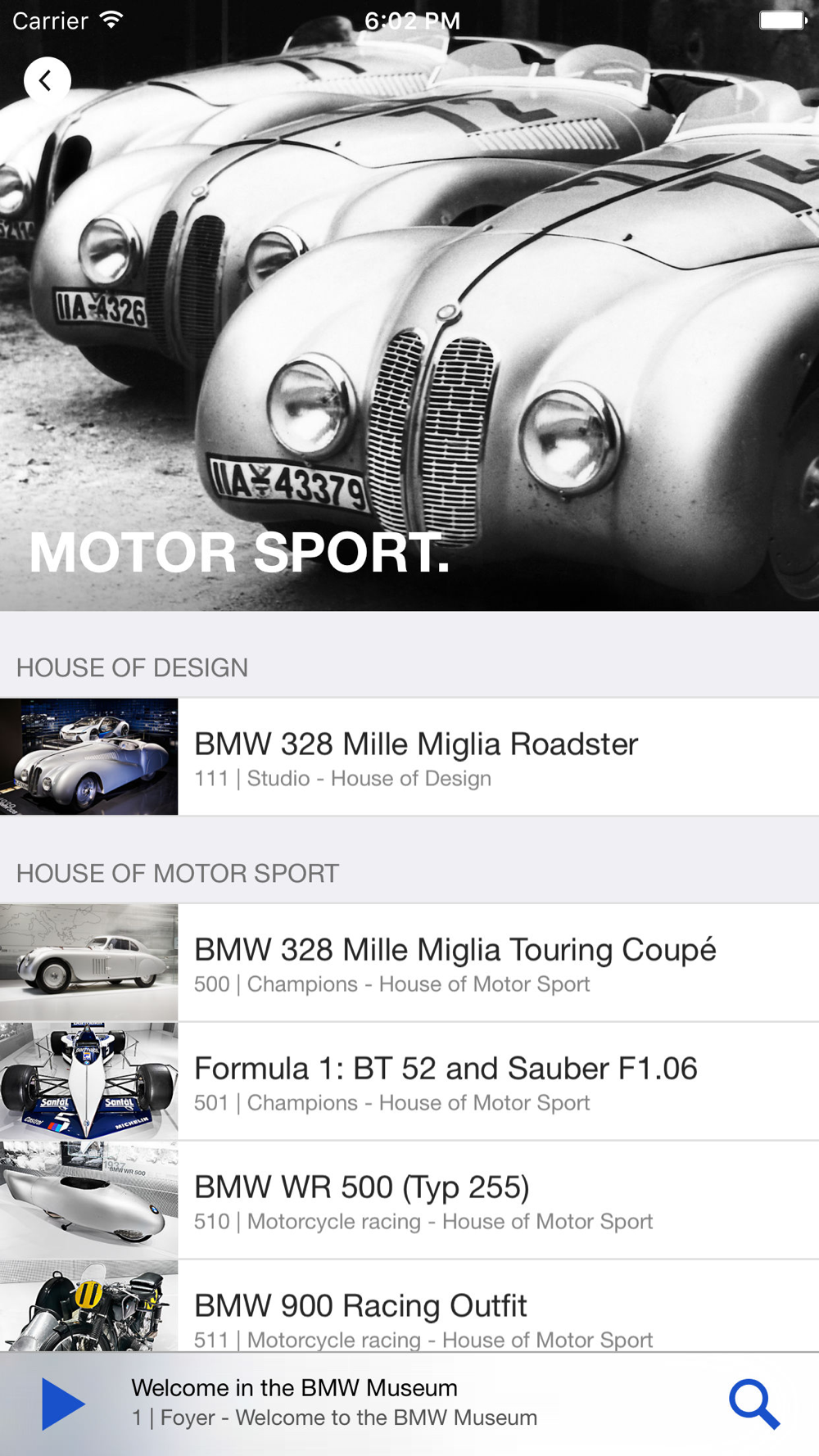
Task: Open BMW 328 Mille Miglia Roadster entry
Action: [x=416, y=757]
